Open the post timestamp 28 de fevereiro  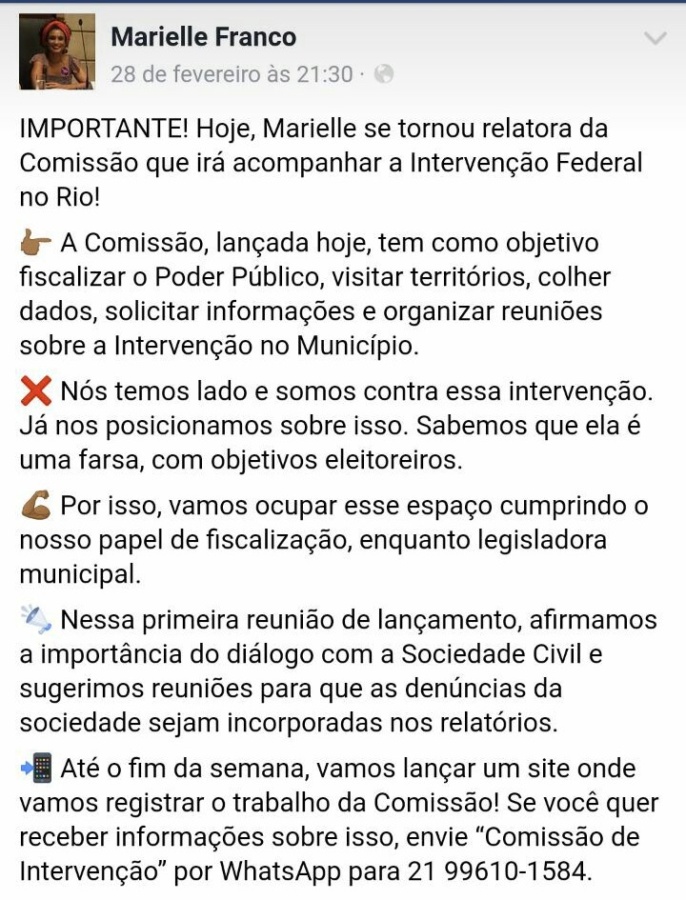click(232, 74)
